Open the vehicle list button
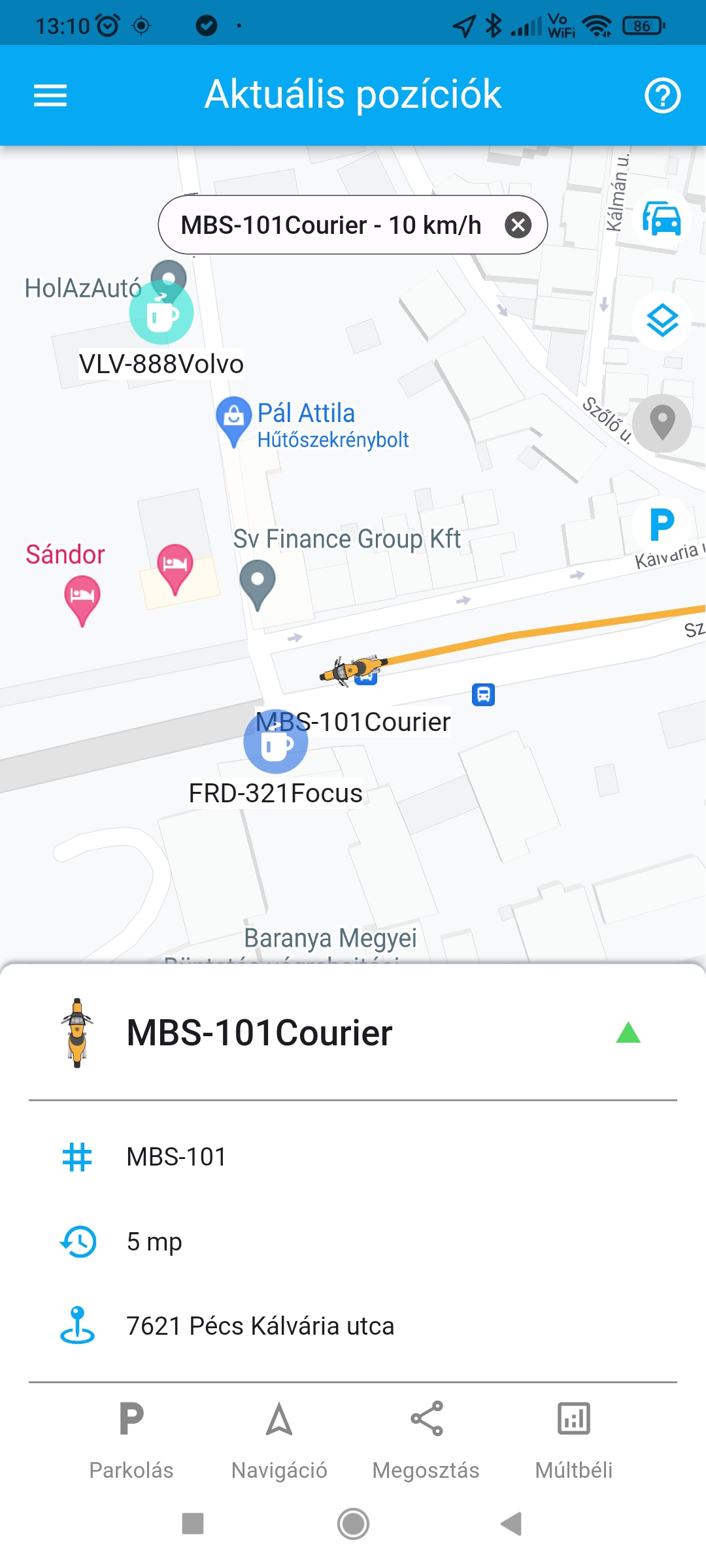 [x=662, y=219]
